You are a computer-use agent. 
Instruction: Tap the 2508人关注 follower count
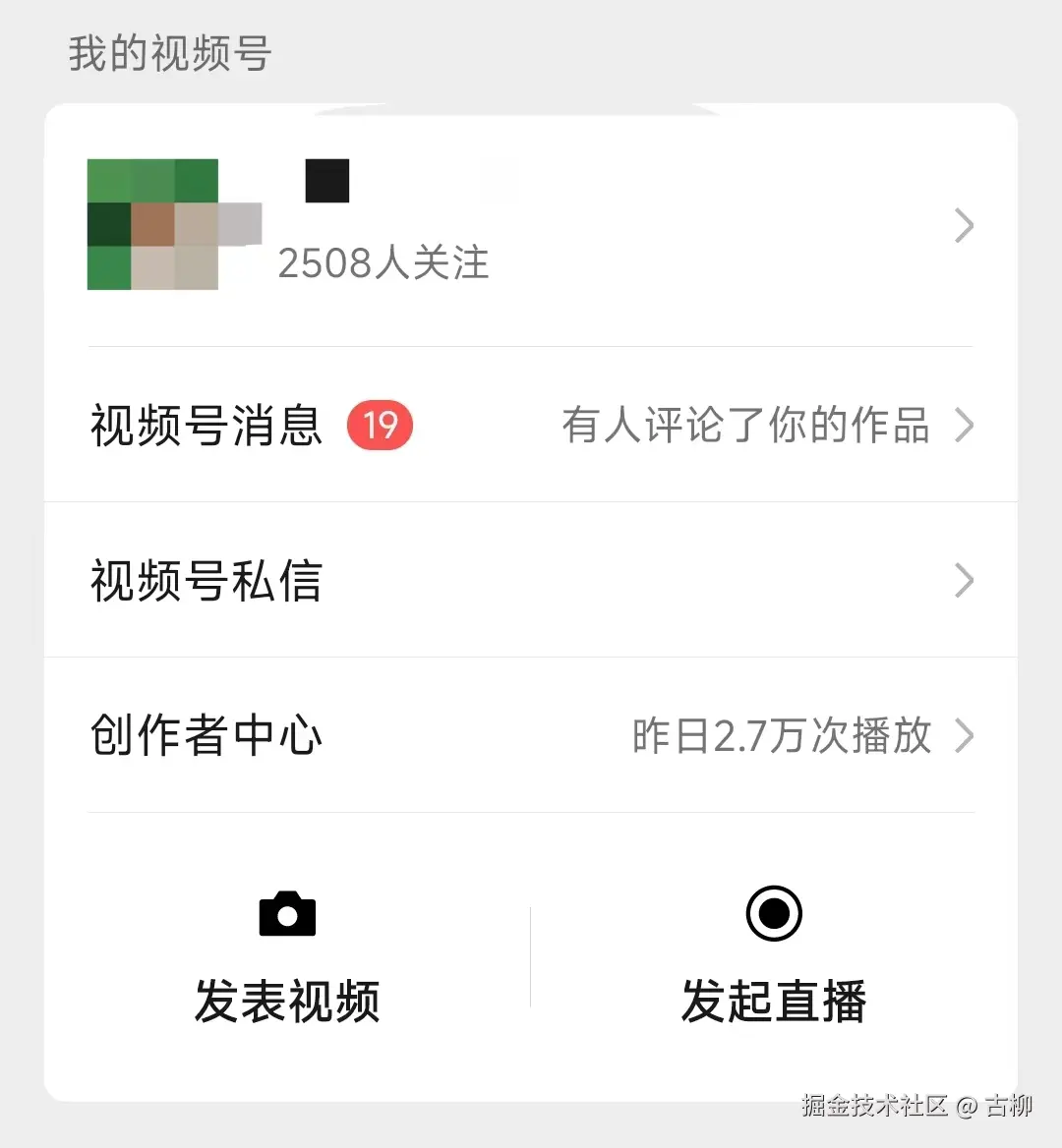coord(383,261)
